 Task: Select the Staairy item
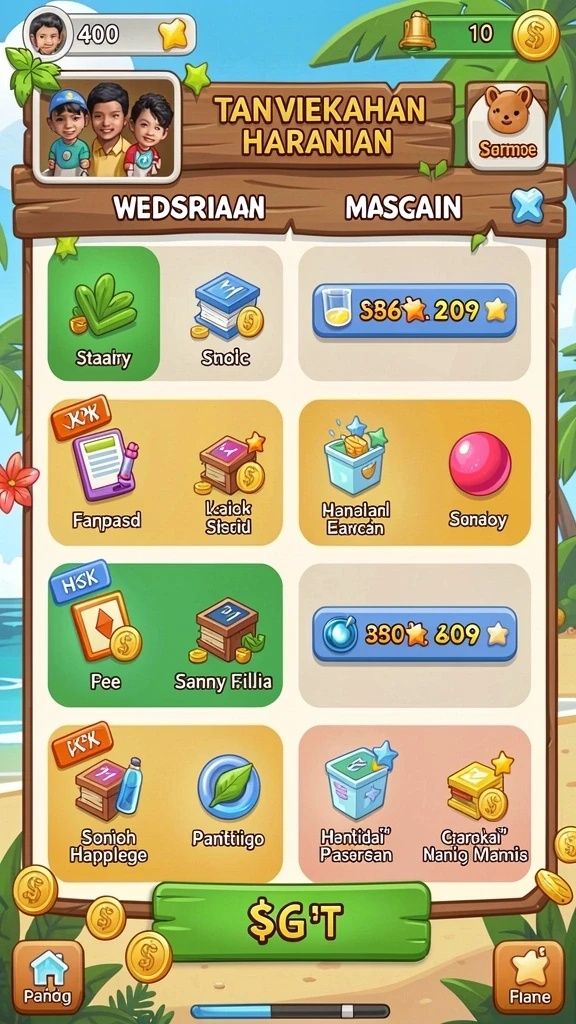pos(104,313)
